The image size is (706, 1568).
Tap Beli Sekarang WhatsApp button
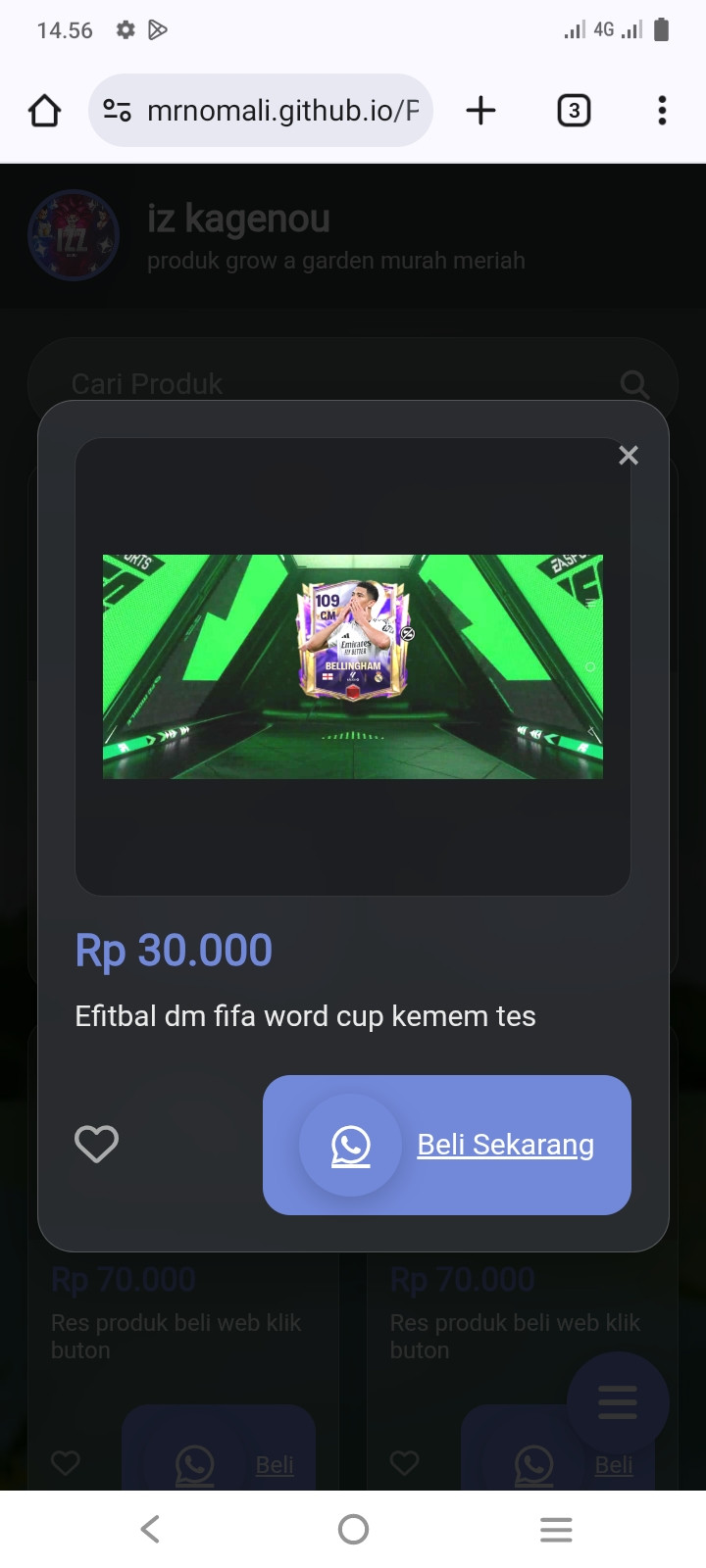coord(447,1145)
